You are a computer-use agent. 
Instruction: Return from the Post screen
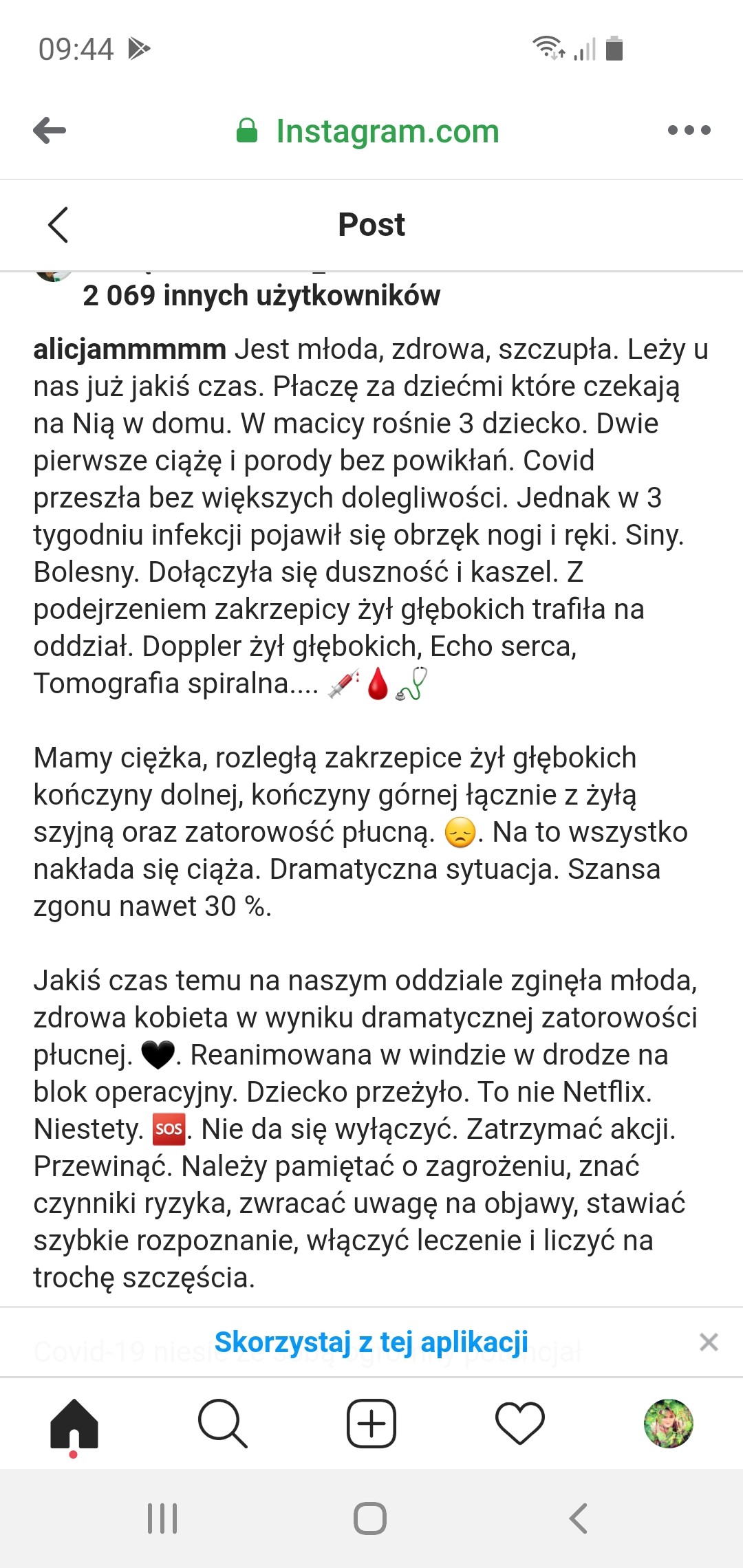click(58, 225)
